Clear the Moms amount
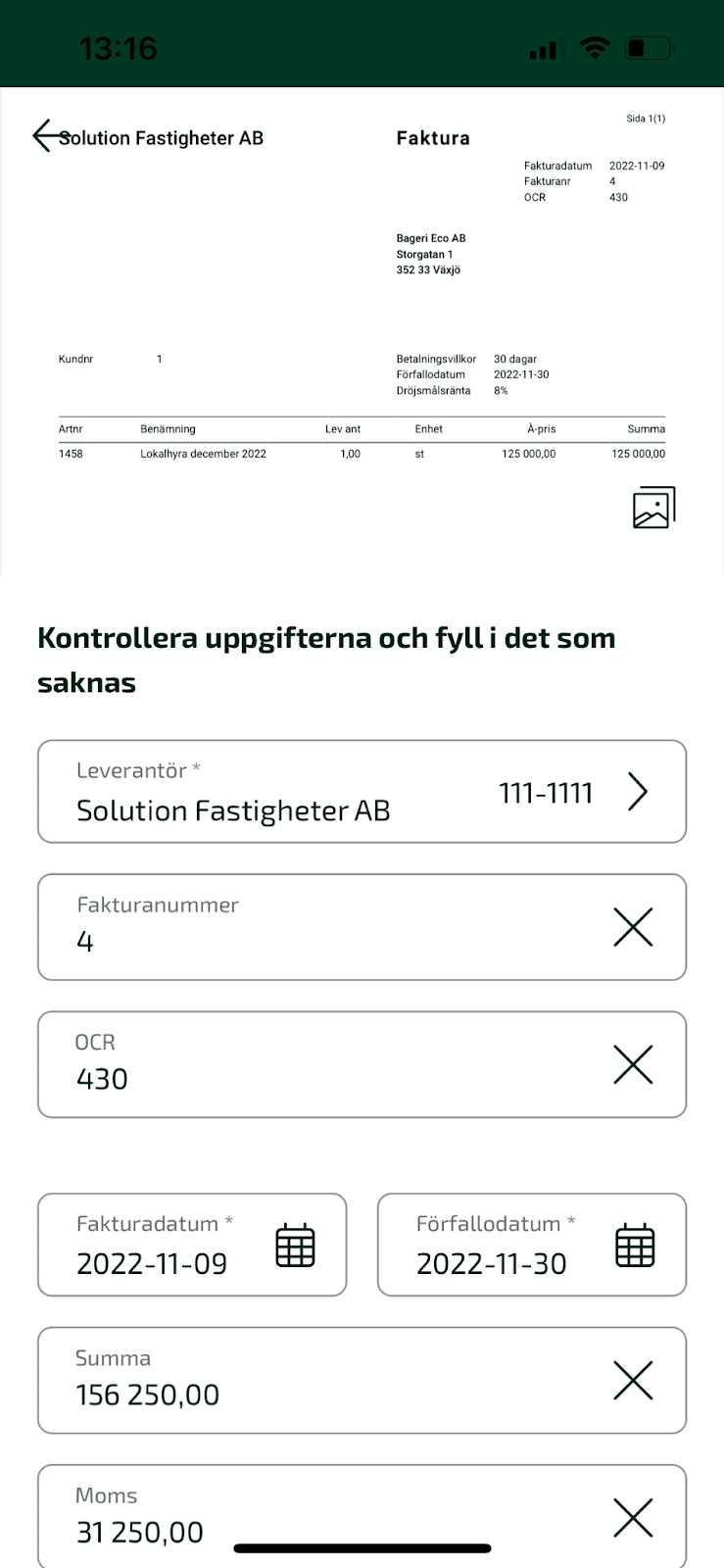Screen dimensions: 724x1568 coord(633,1518)
